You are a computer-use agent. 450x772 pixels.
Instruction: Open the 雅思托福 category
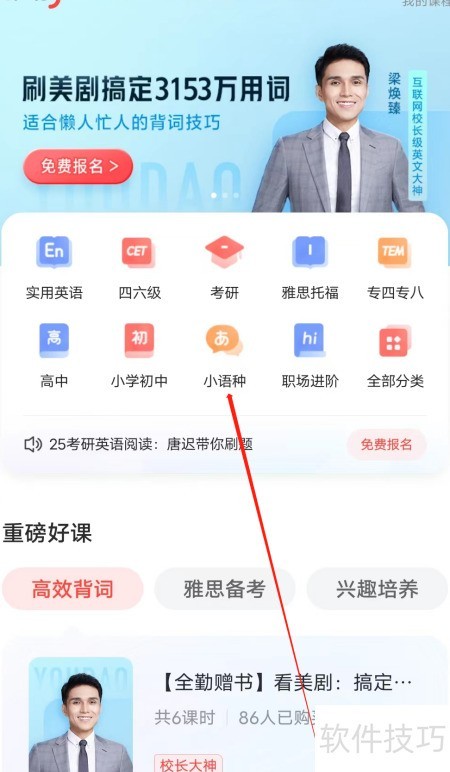(310, 268)
